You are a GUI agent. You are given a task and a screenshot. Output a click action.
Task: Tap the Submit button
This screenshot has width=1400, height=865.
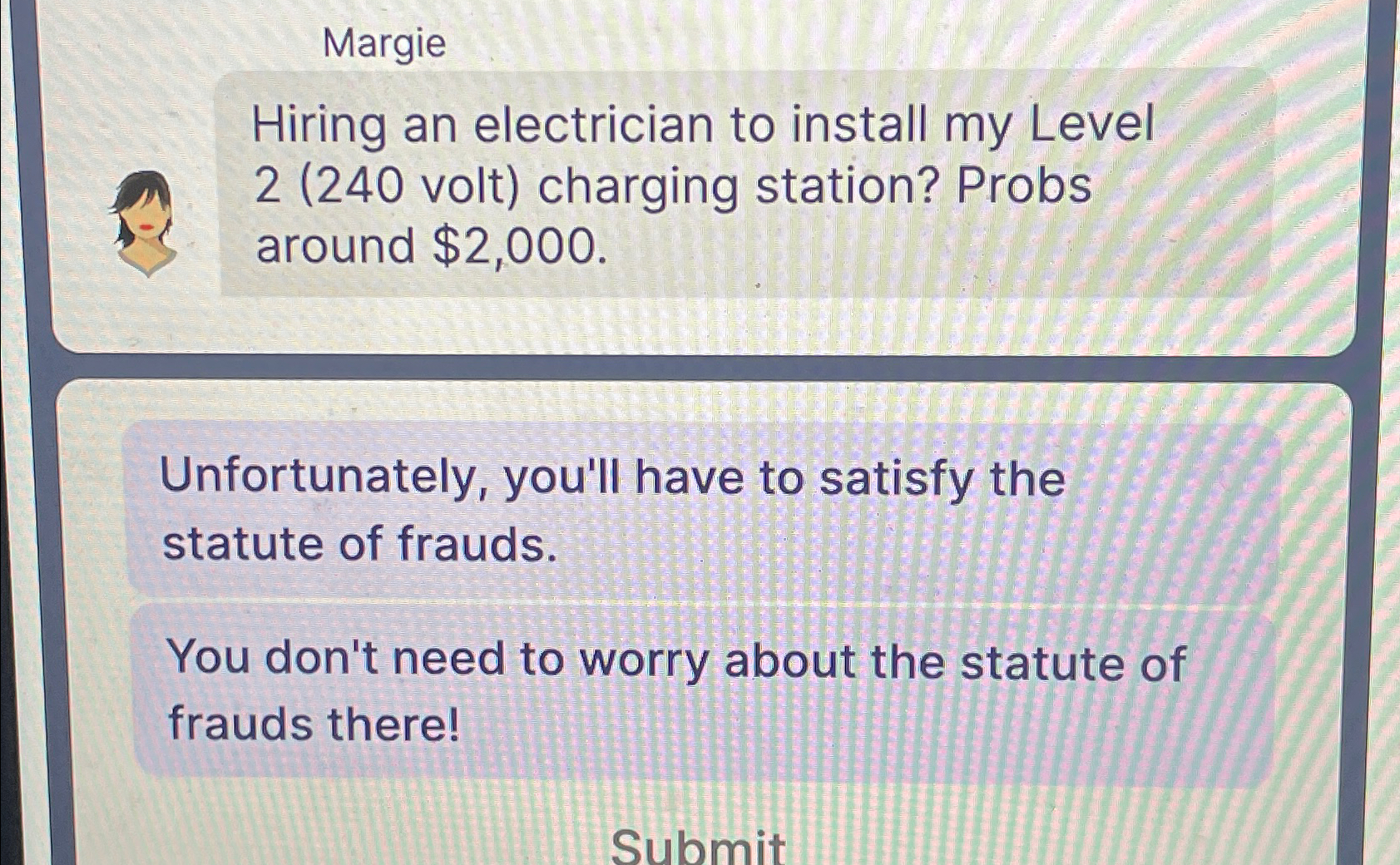tap(697, 844)
